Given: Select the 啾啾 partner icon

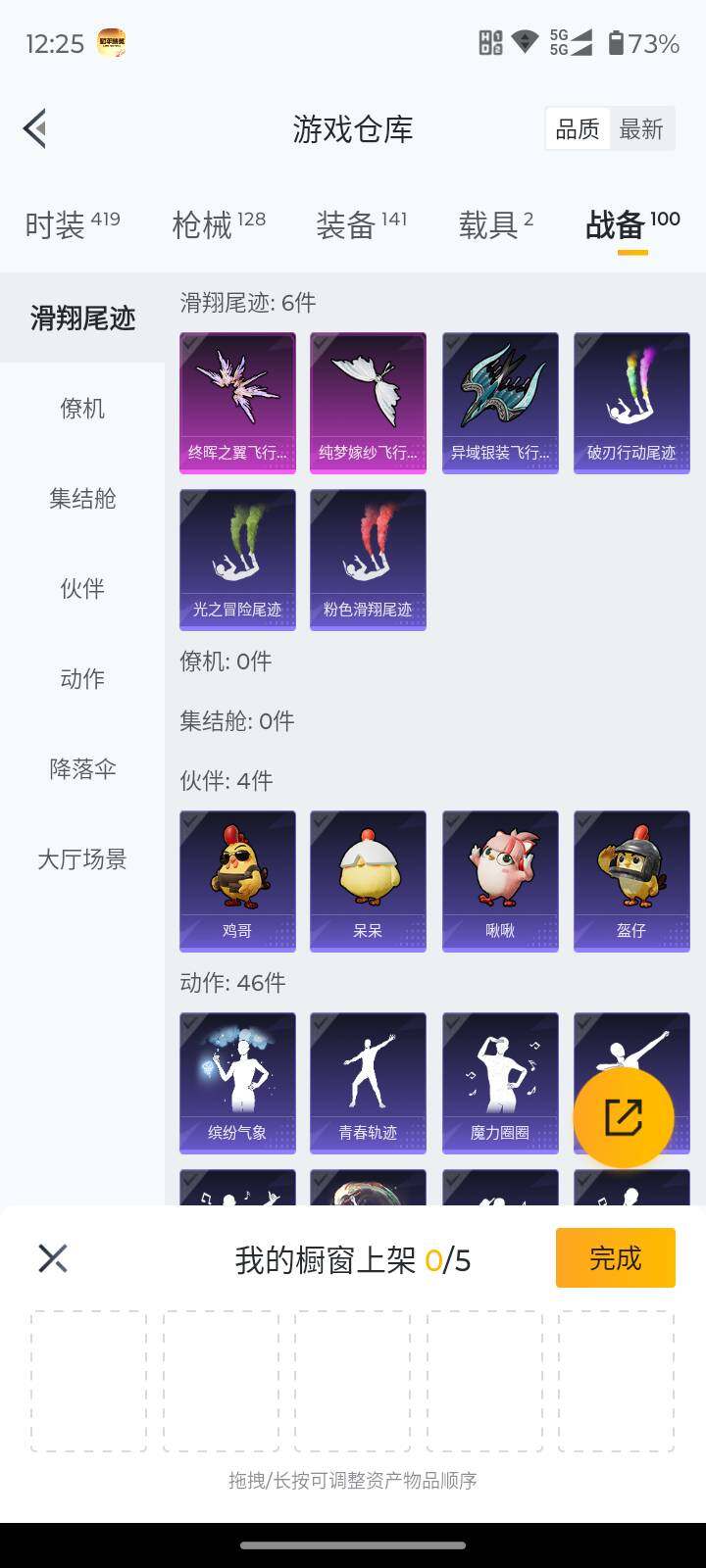Looking at the screenshot, I should click(499, 880).
